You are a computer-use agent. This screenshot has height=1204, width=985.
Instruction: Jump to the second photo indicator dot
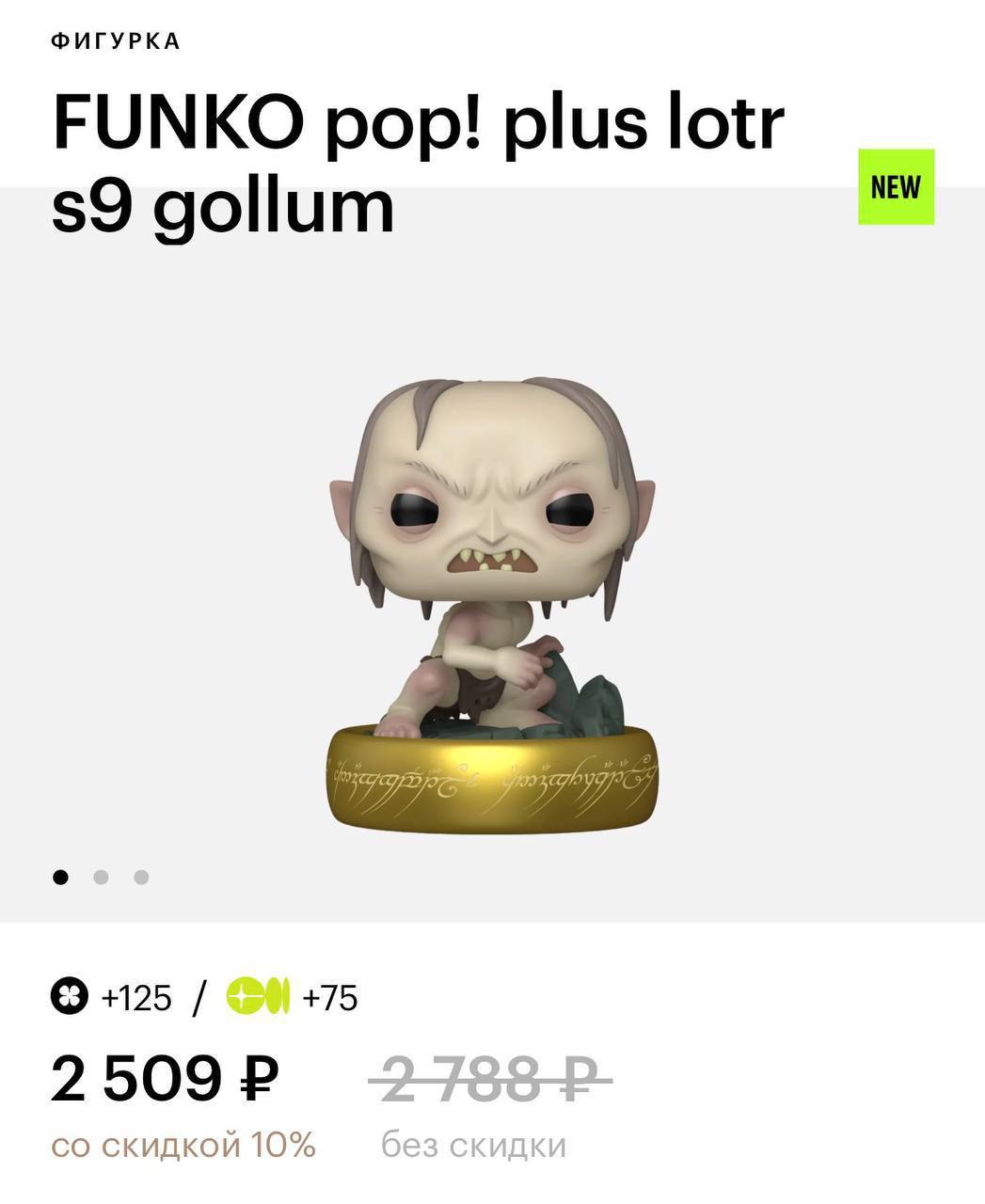click(102, 878)
